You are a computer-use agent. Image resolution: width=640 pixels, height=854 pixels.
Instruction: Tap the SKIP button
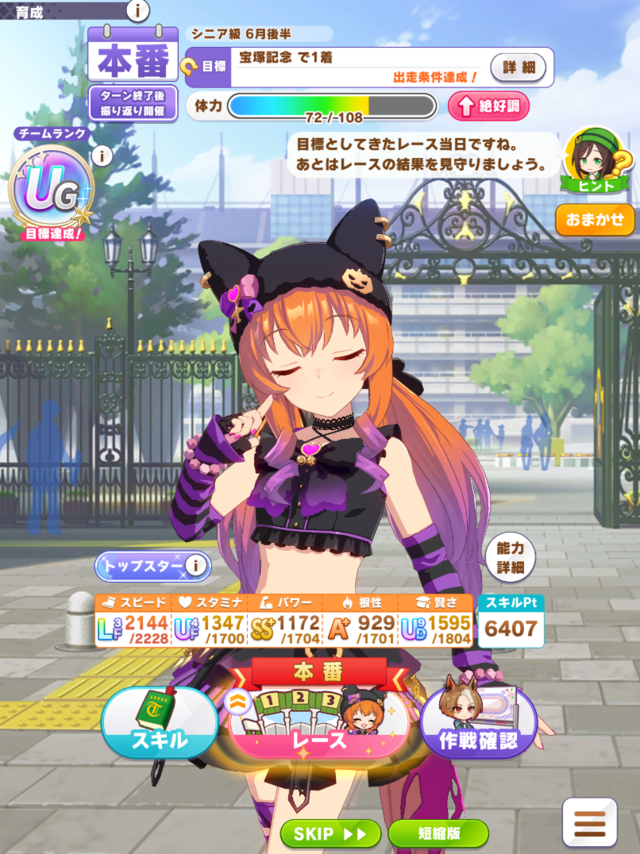pyautogui.click(x=330, y=833)
